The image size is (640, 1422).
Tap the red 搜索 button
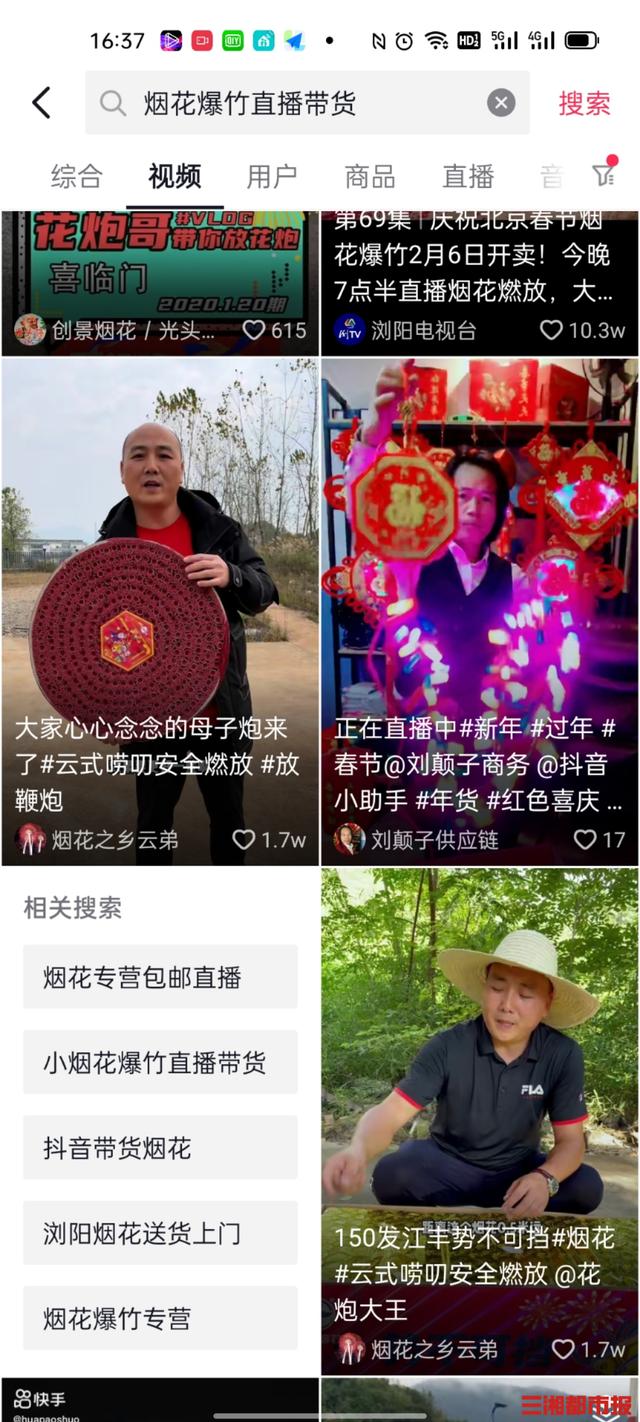tap(584, 103)
